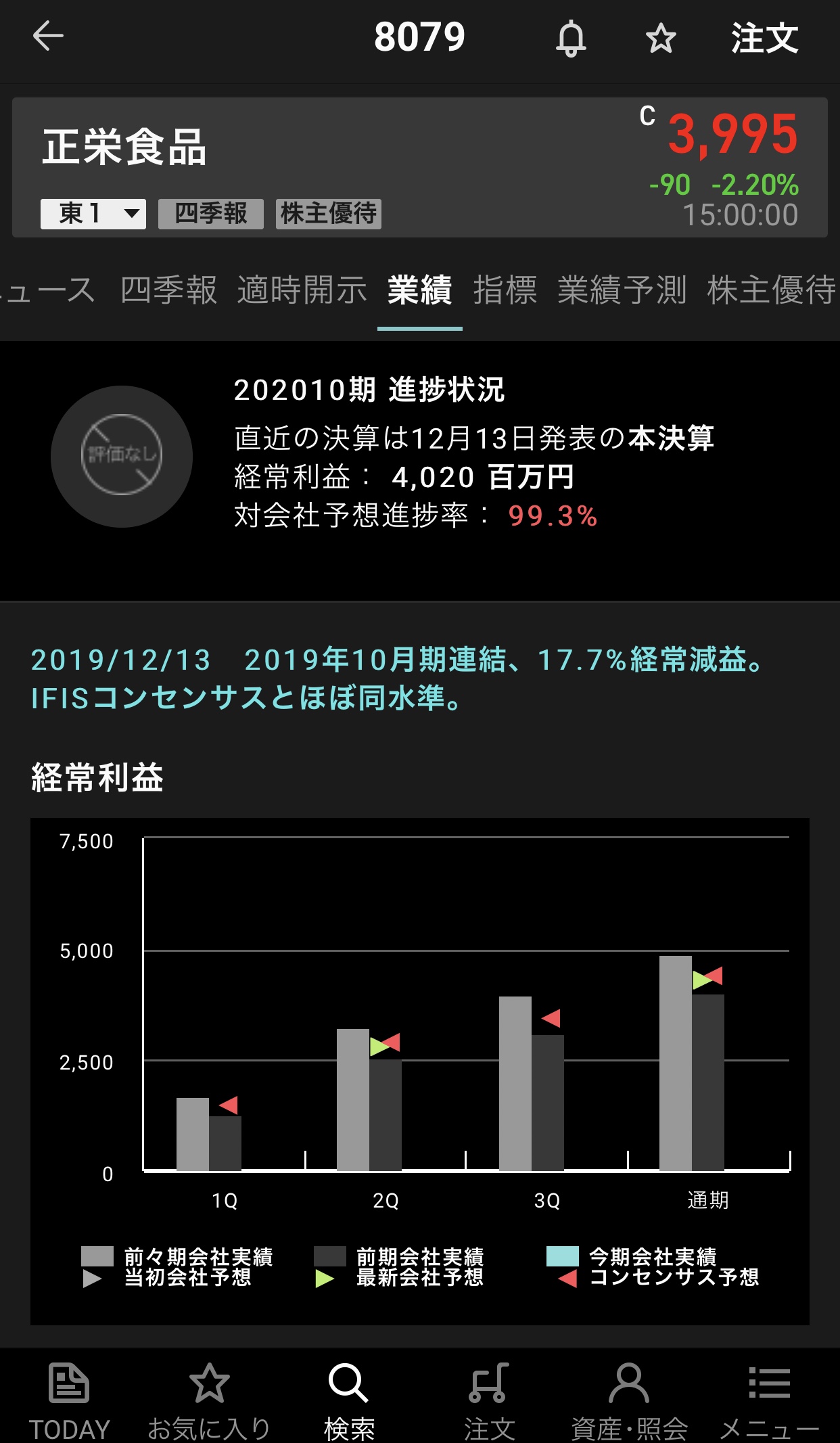Open the 株主優待 chip under the stock name
Screen dimensions: 840x1443
[329, 214]
